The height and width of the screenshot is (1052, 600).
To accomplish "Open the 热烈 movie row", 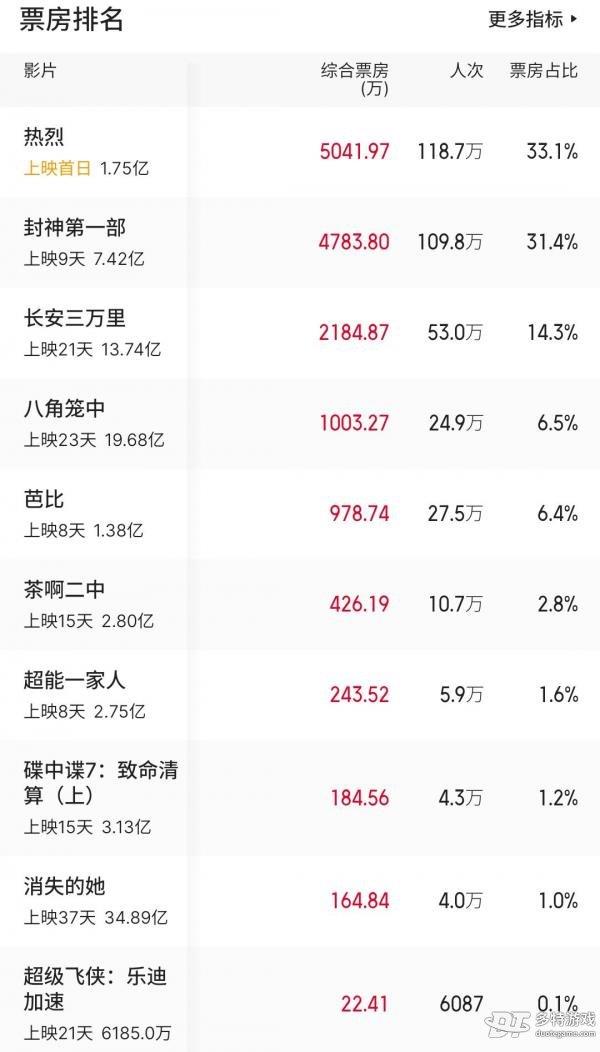I will (x=300, y=152).
